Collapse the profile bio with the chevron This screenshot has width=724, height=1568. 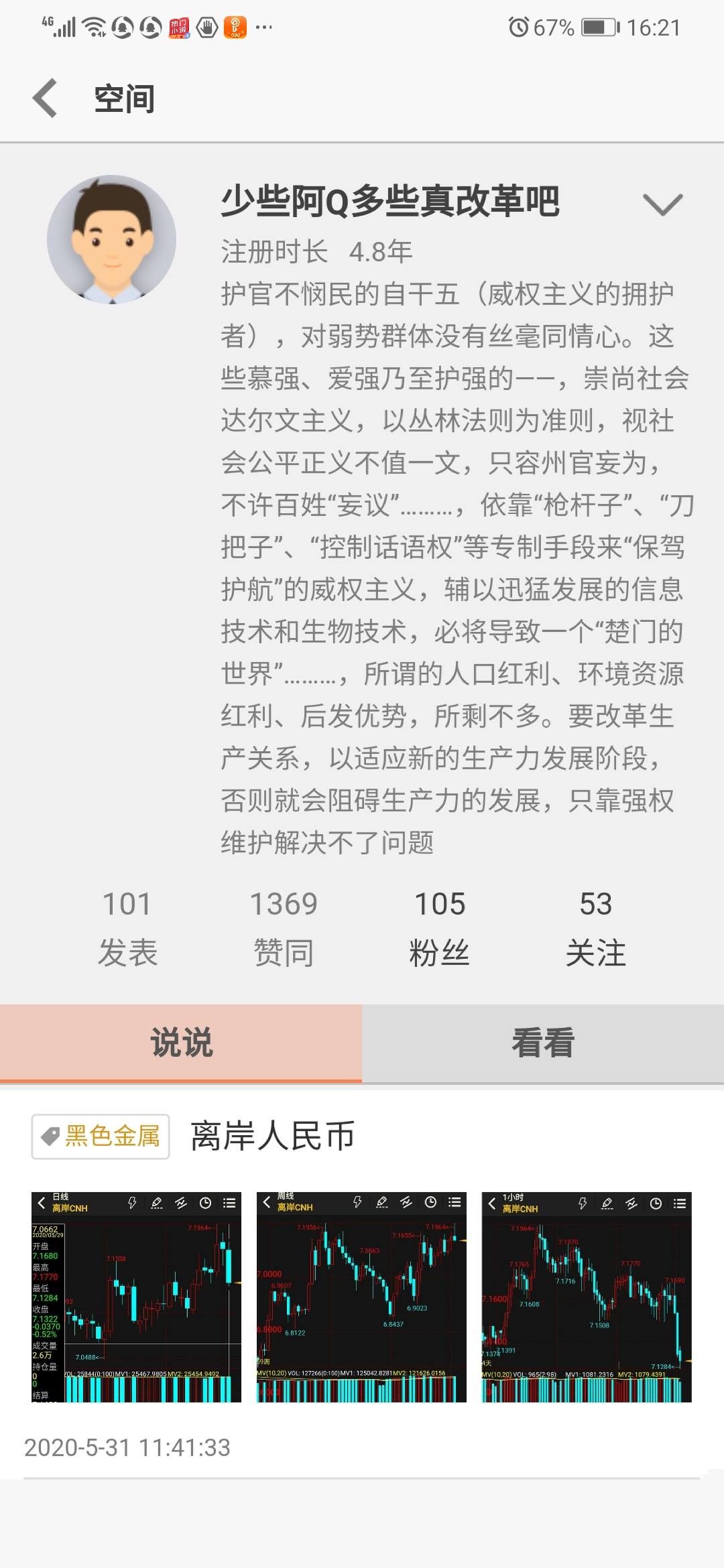tap(662, 204)
